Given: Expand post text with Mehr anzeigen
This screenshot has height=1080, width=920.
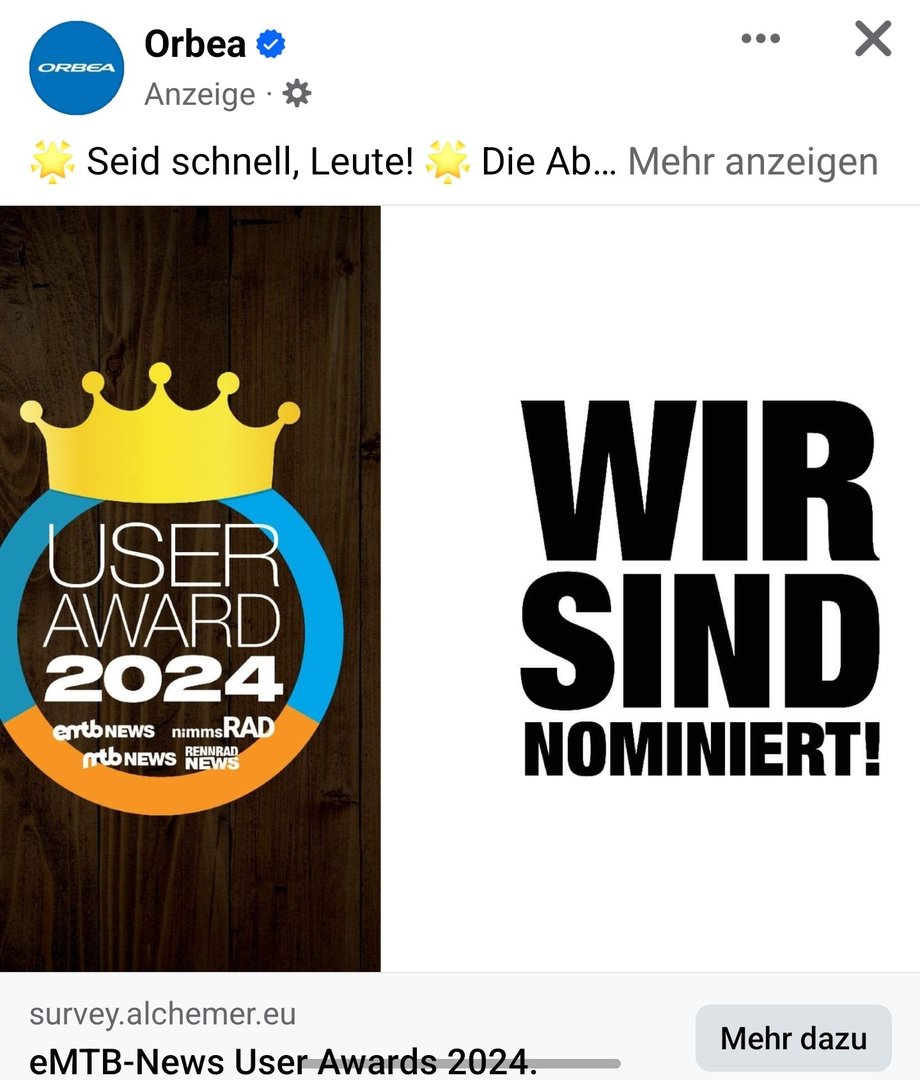Looking at the screenshot, I should 752,161.
